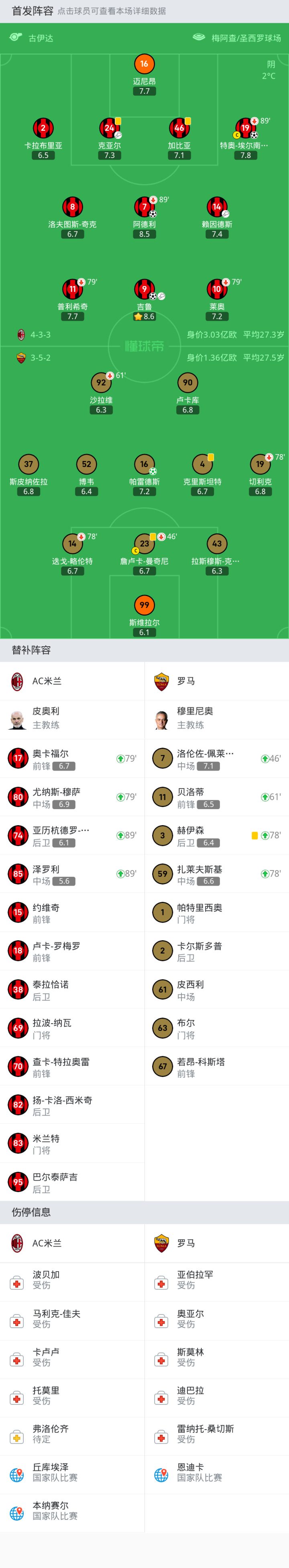Open 卡拉布里亚's match details
Image resolution: width=289 pixels, height=1568 pixels.
(x=43, y=128)
